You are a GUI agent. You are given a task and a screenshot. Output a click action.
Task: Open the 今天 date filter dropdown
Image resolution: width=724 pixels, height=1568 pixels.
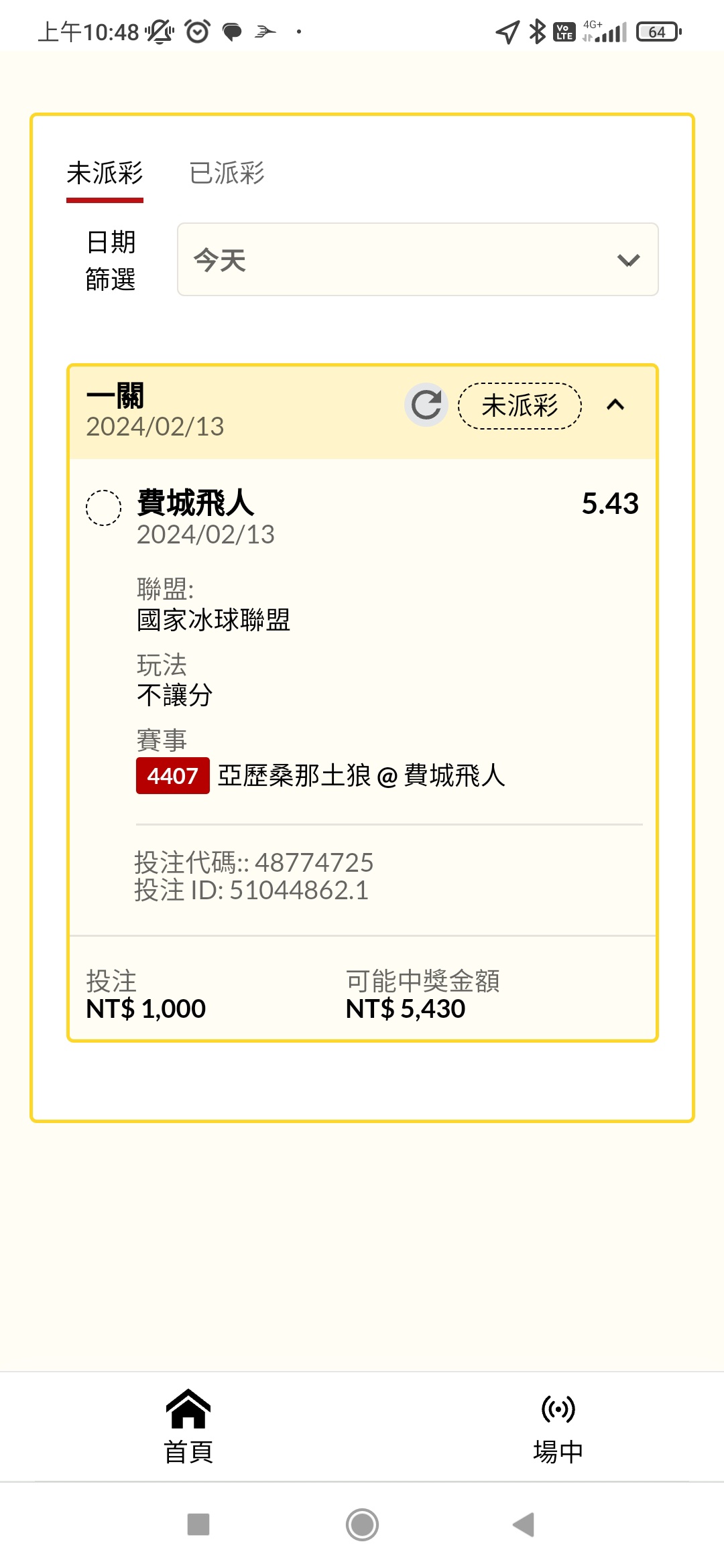coord(418,259)
